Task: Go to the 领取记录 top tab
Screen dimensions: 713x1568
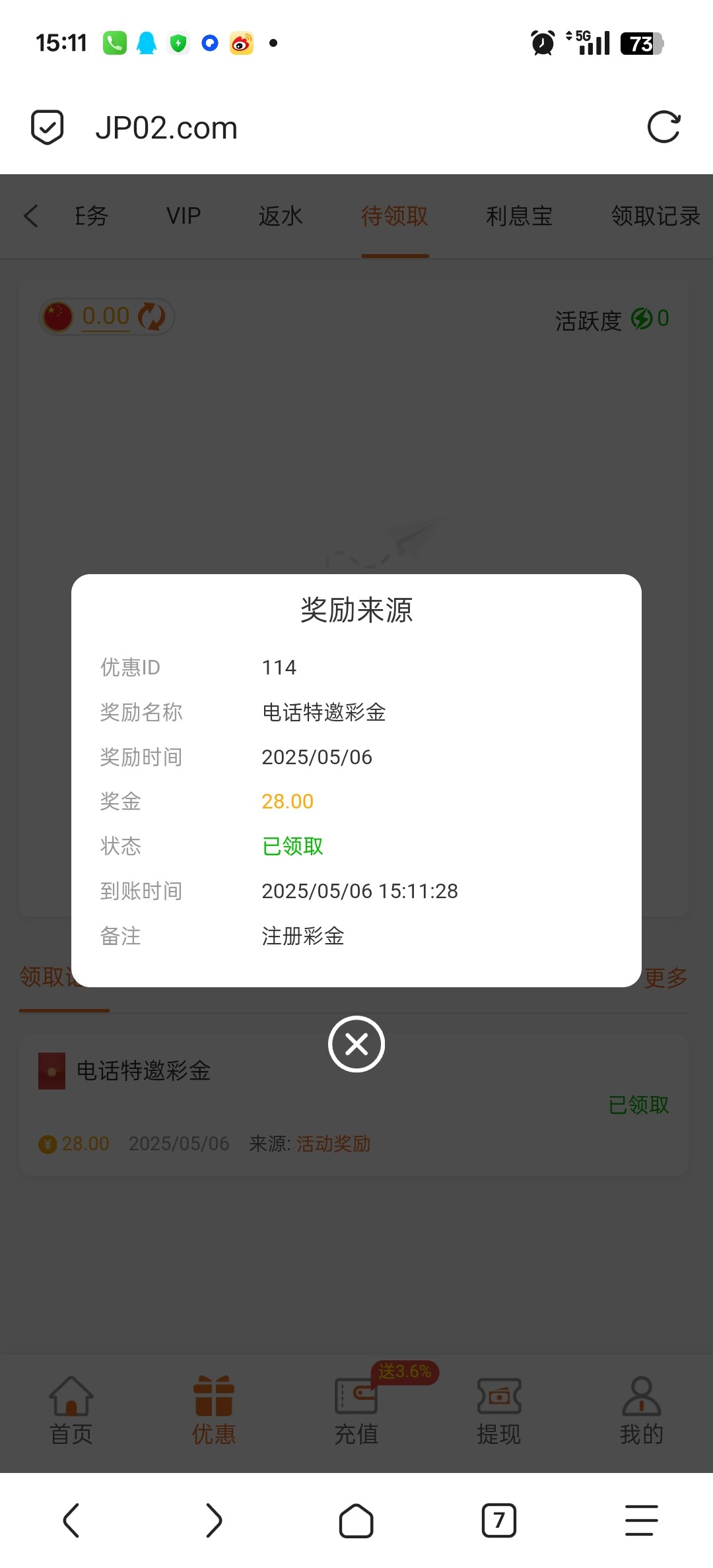Action: (655, 216)
